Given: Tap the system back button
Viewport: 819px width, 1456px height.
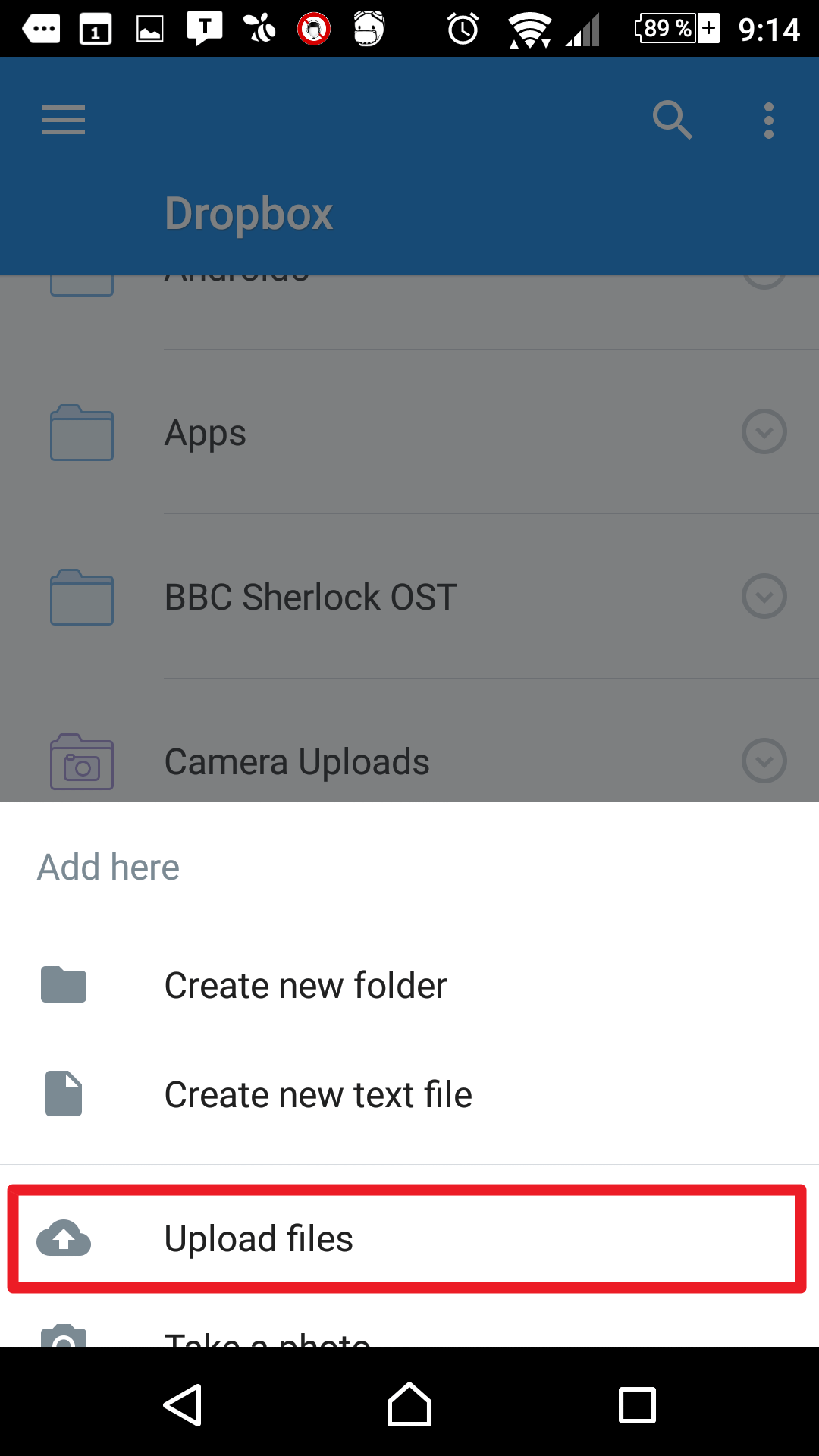Looking at the screenshot, I should click(x=183, y=1404).
